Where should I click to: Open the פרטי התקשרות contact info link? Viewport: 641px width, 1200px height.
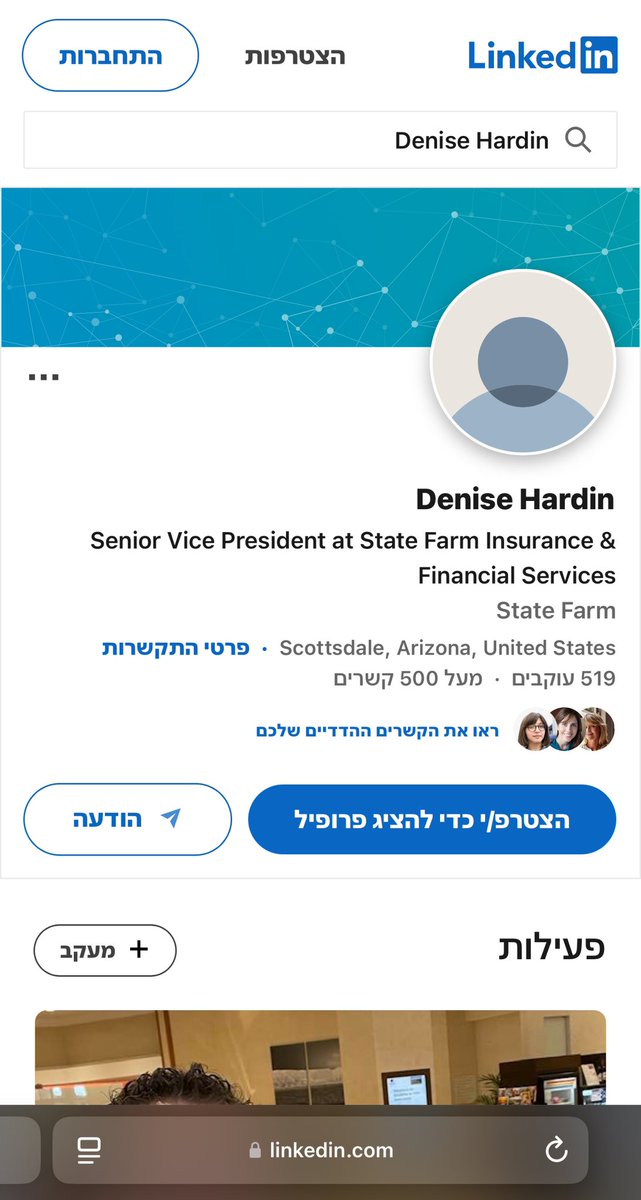pyautogui.click(x=176, y=647)
